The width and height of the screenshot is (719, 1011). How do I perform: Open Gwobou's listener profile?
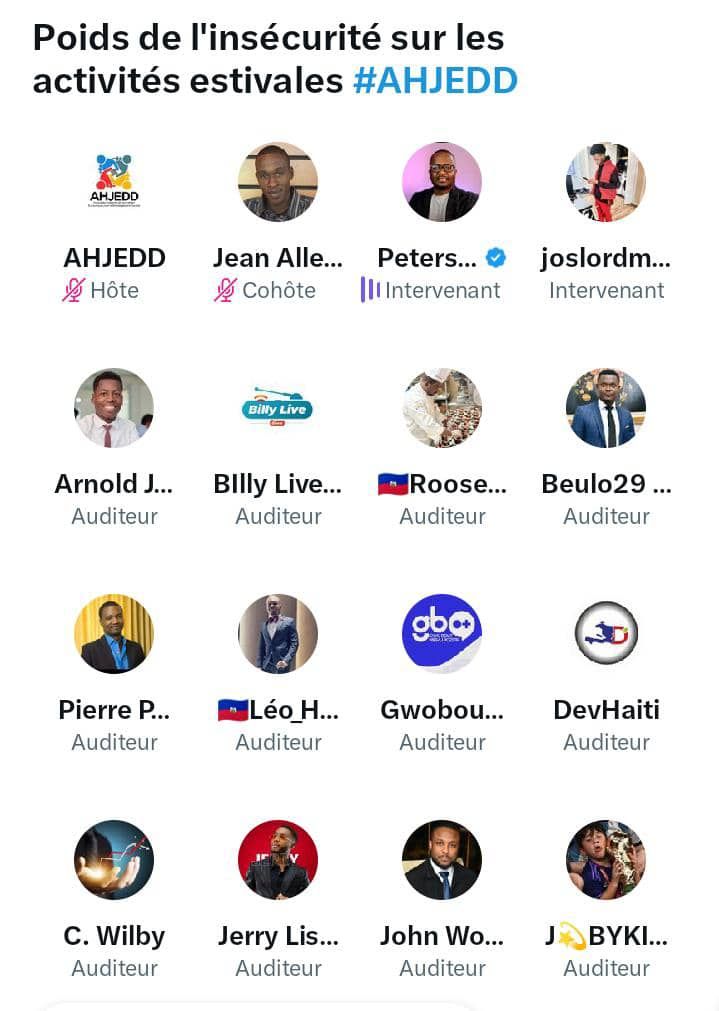point(442,634)
